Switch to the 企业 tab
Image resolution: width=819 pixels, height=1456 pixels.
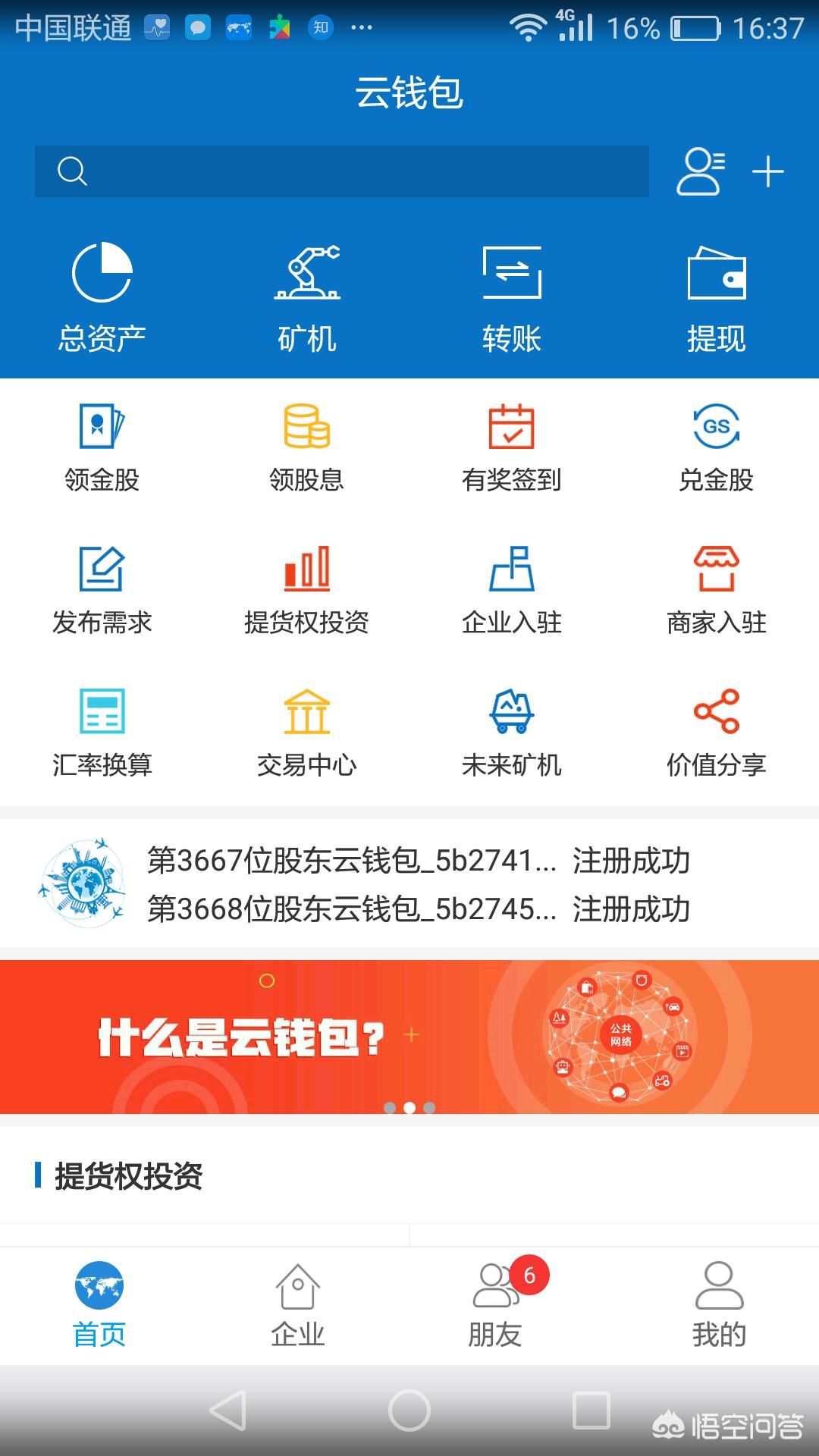(297, 1306)
